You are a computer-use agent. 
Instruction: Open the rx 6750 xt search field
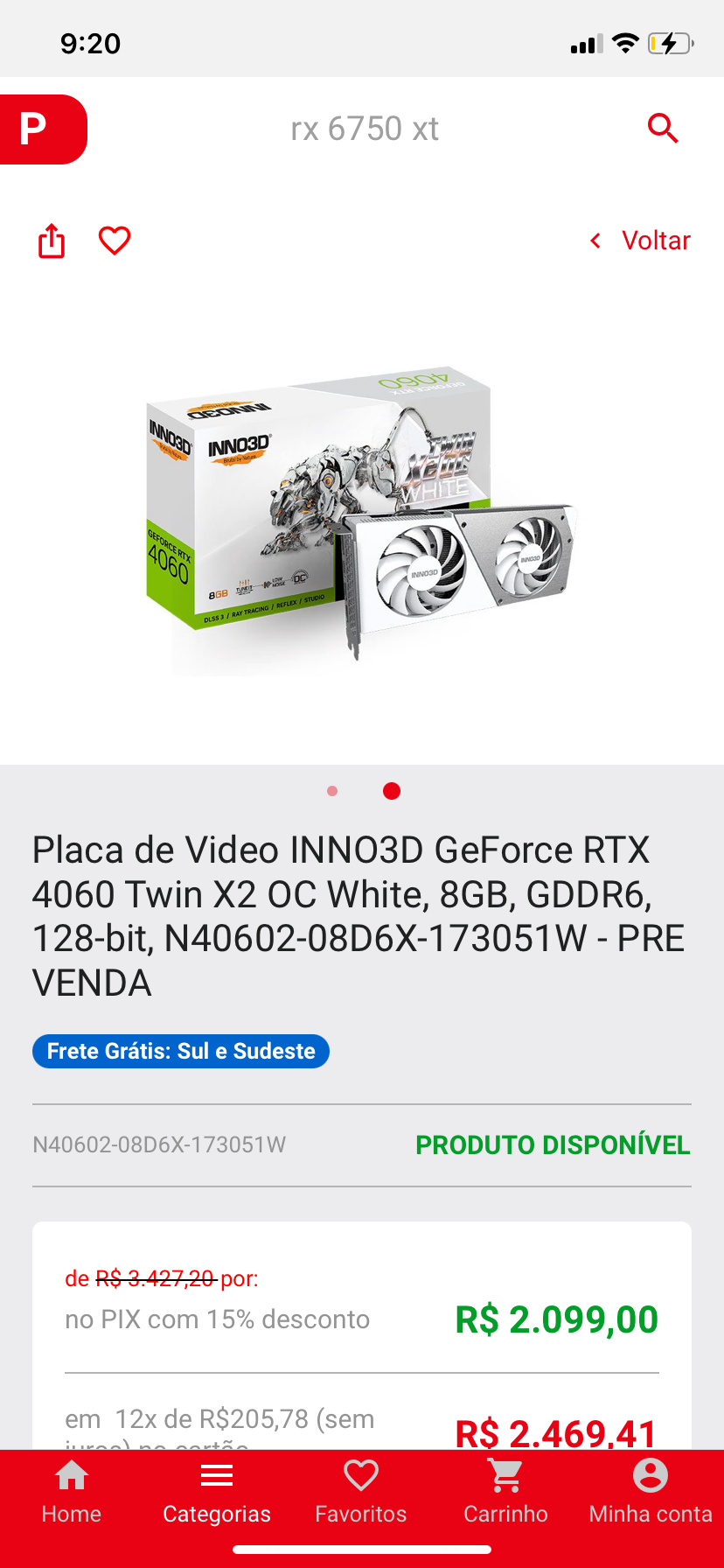coord(365,129)
